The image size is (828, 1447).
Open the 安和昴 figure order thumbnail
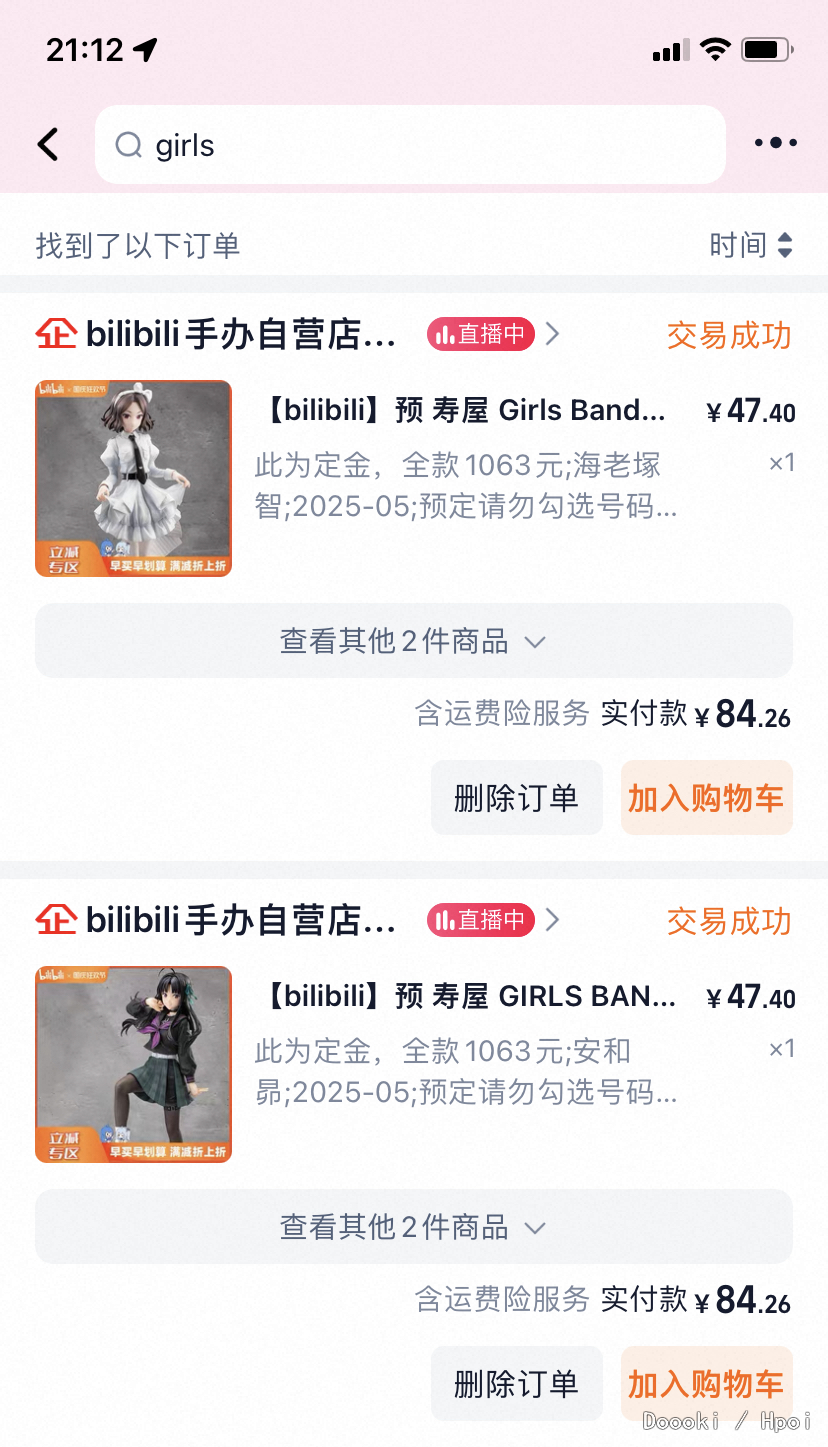point(134,1064)
